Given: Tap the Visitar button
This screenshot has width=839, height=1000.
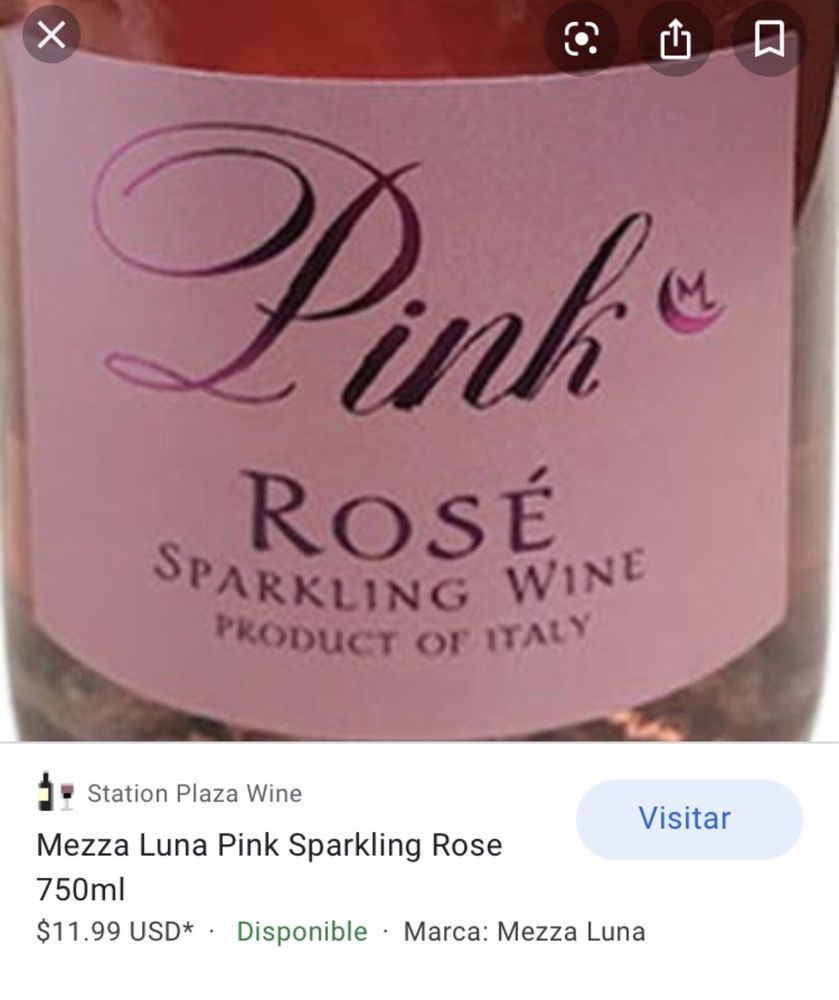Looking at the screenshot, I should 689,819.
